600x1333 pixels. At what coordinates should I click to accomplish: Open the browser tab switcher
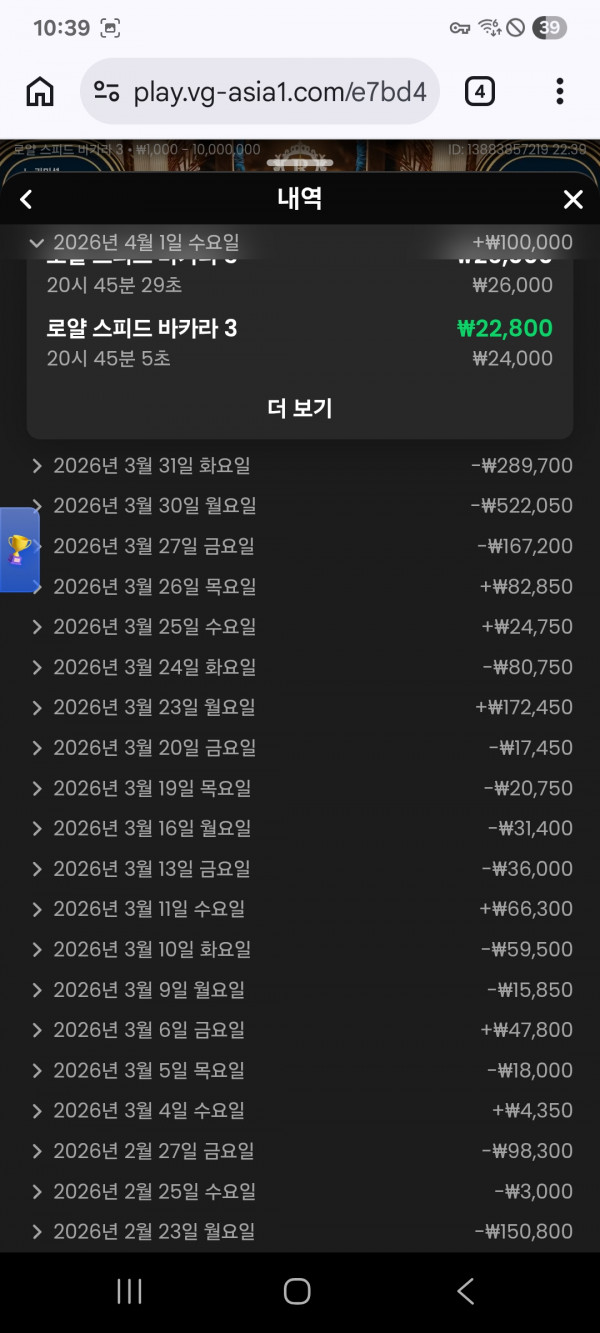point(480,92)
